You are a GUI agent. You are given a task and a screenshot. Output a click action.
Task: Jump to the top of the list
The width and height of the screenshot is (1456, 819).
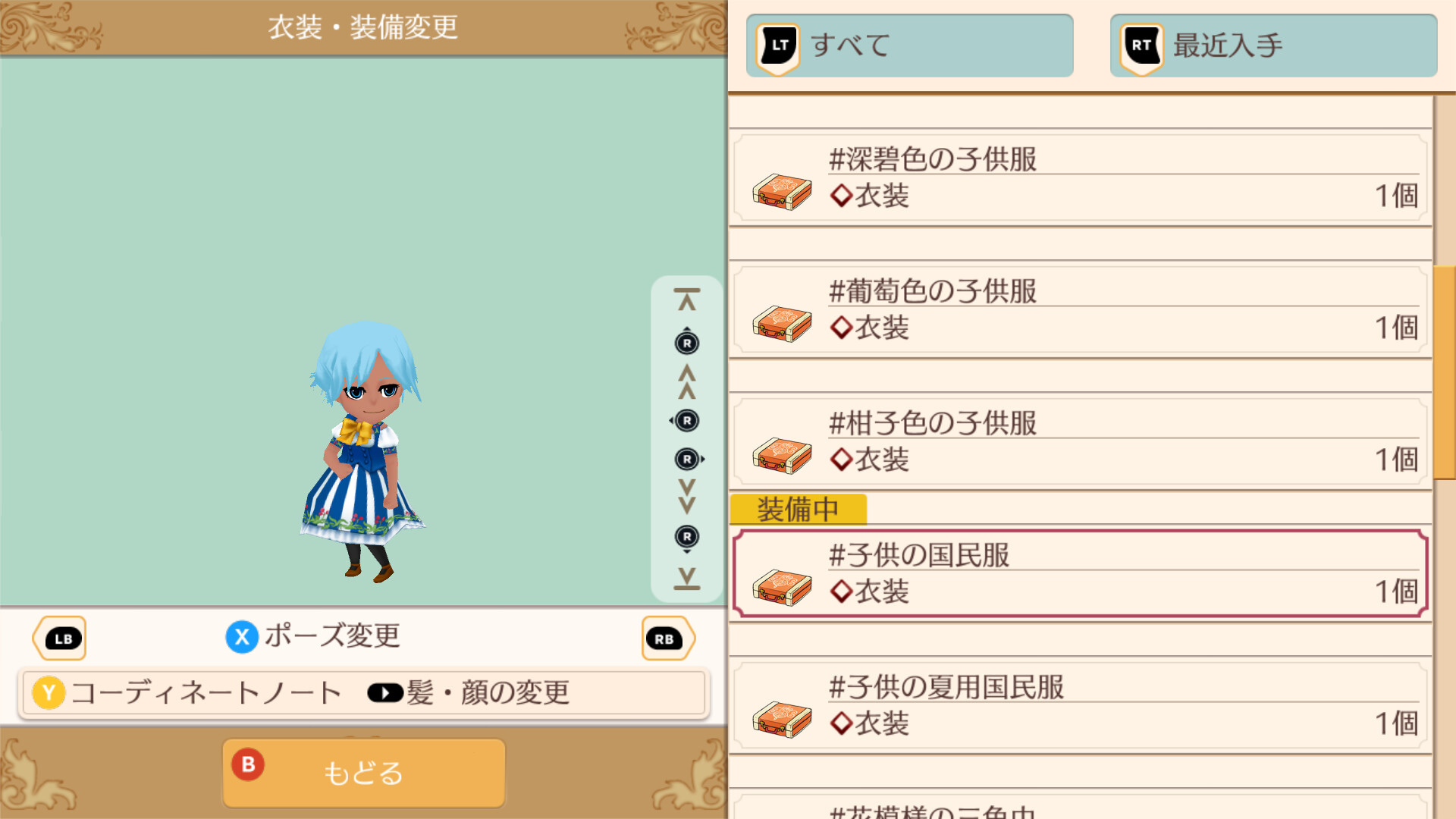pyautogui.click(x=687, y=300)
